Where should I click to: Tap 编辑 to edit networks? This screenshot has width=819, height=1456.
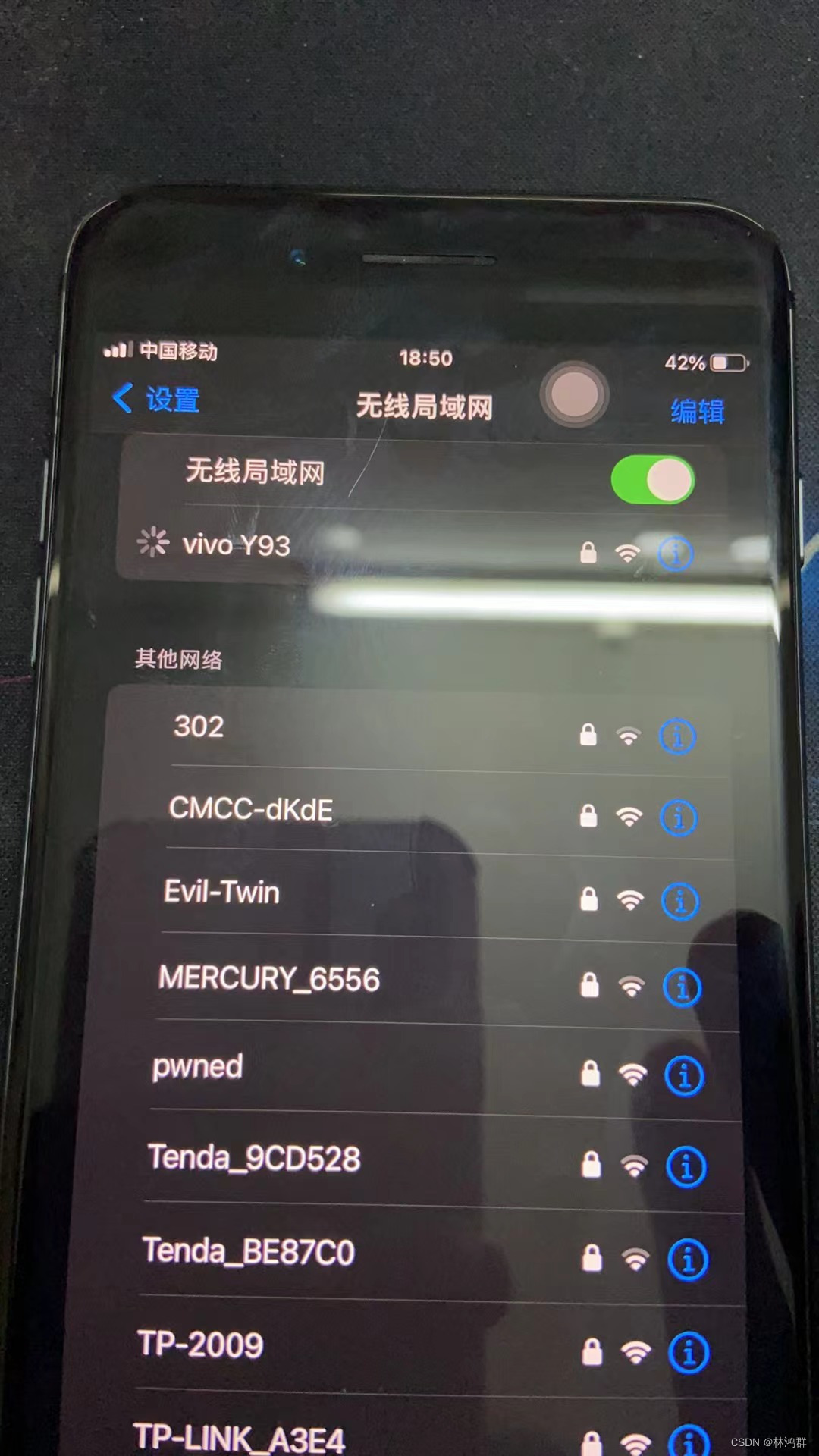click(698, 411)
